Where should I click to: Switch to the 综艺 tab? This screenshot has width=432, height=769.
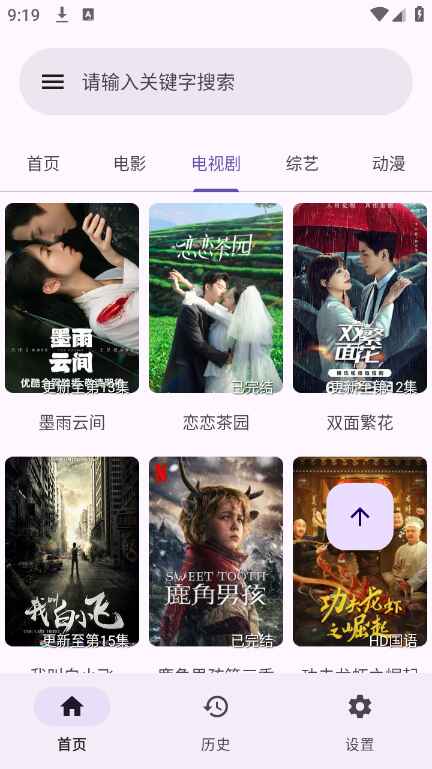(302, 164)
